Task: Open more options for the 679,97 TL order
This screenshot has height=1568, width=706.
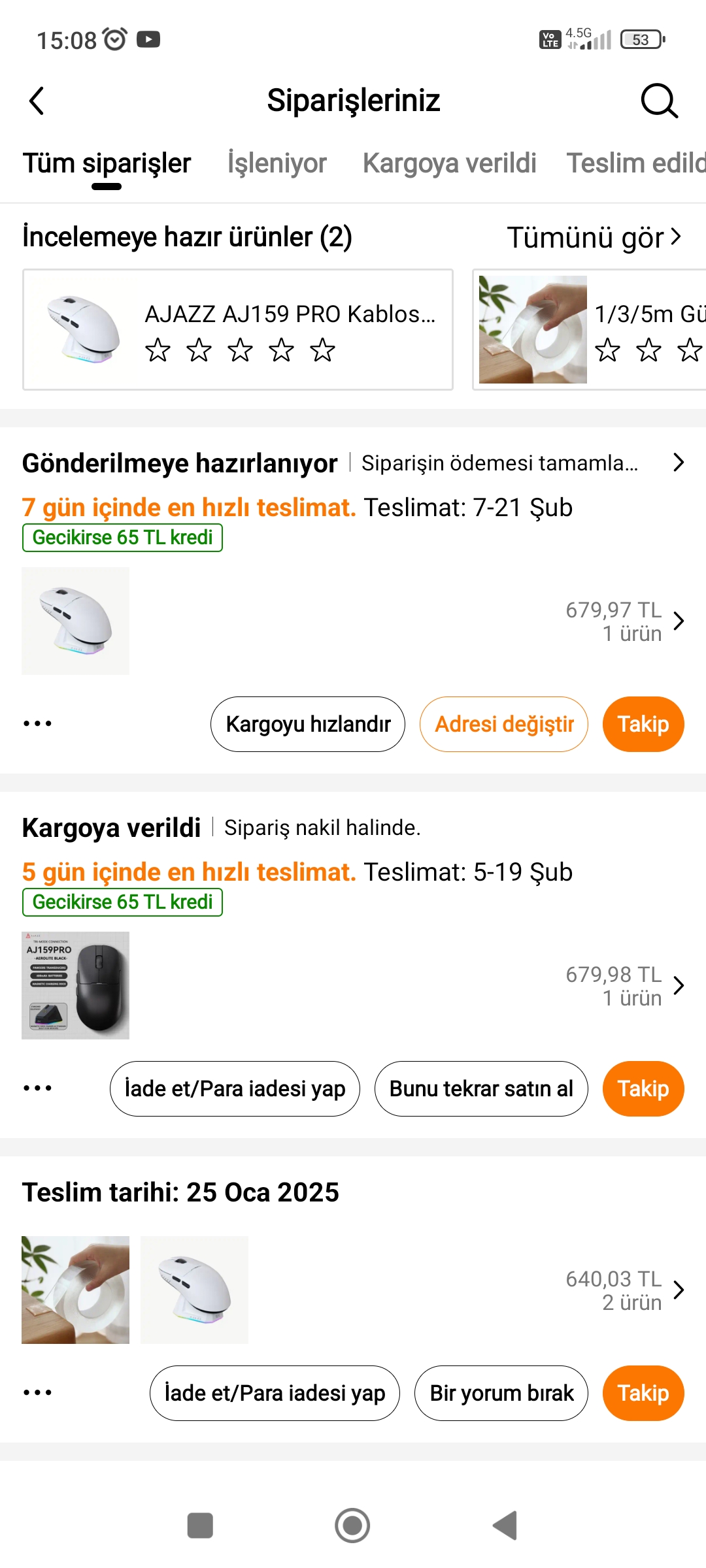Action: click(x=37, y=723)
